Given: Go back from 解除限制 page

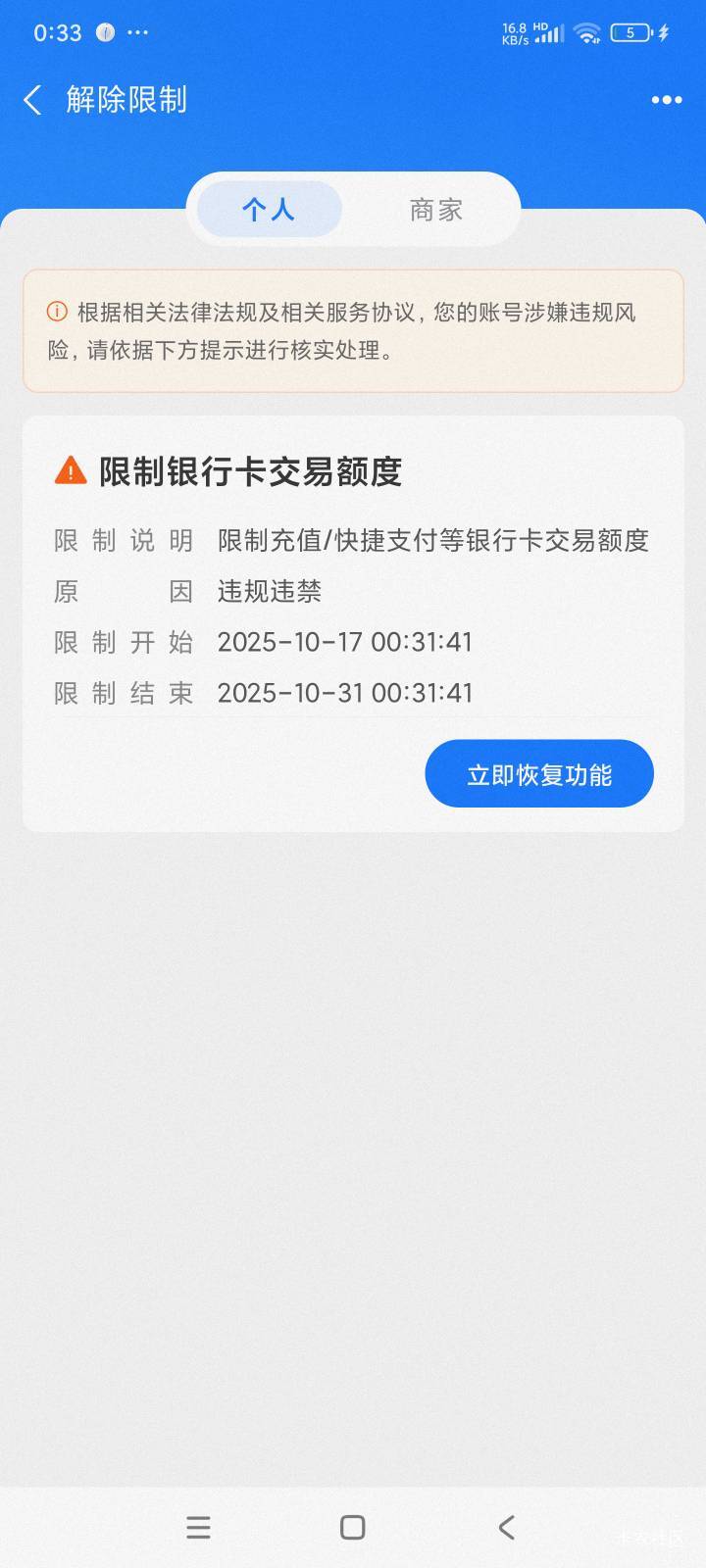Looking at the screenshot, I should 33,100.
